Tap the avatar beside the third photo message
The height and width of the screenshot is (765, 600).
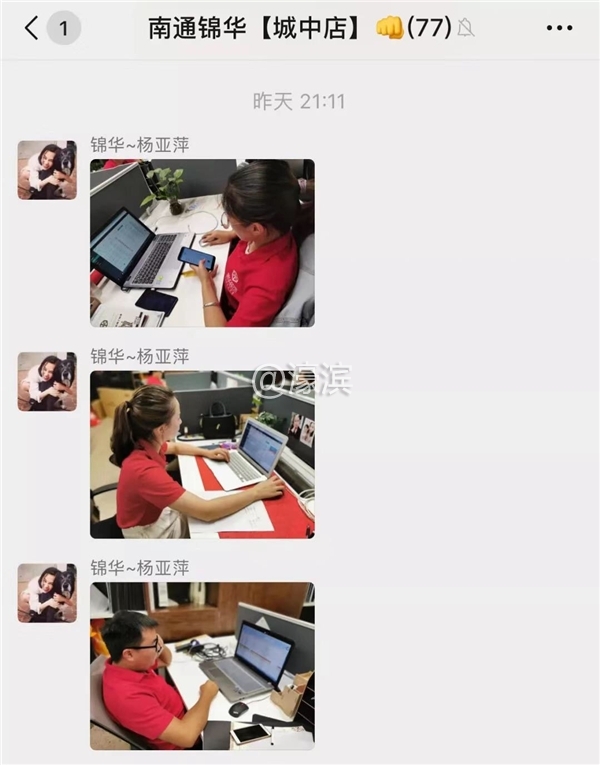(x=47, y=593)
